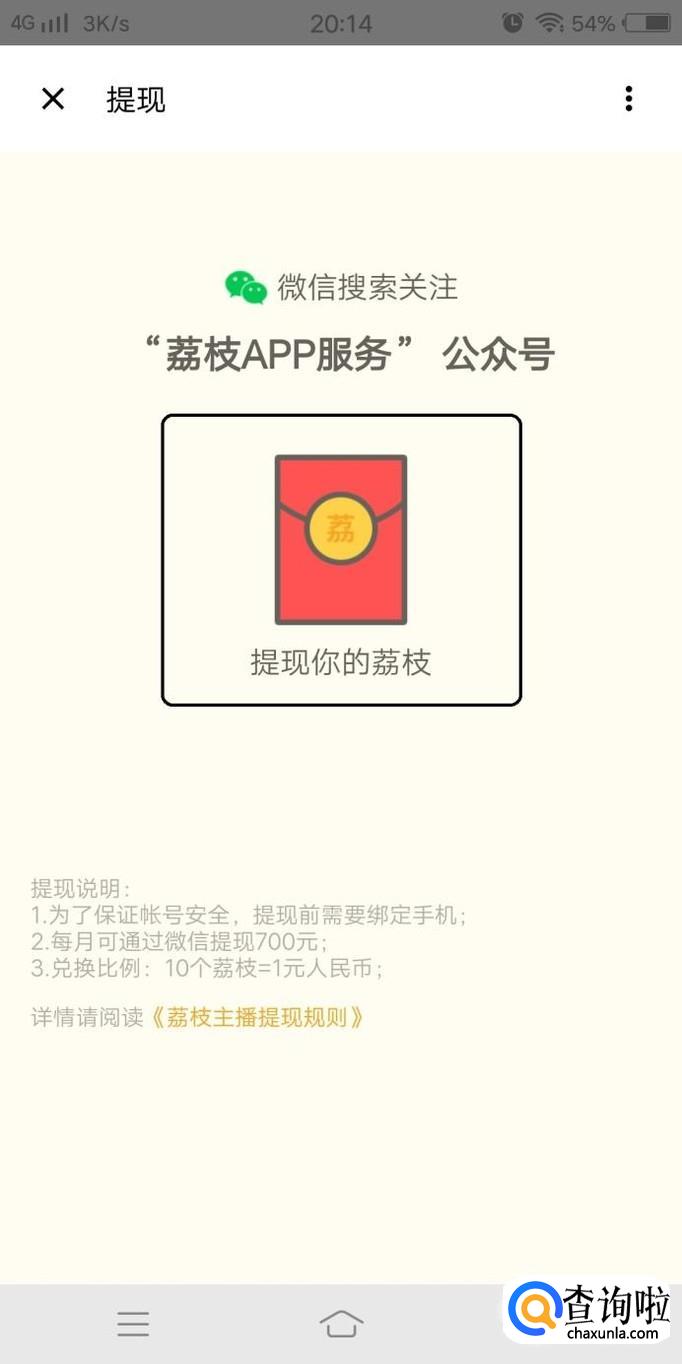Open the system recent apps menu
Image resolution: width=682 pixels, height=1364 pixels.
coord(133,1324)
